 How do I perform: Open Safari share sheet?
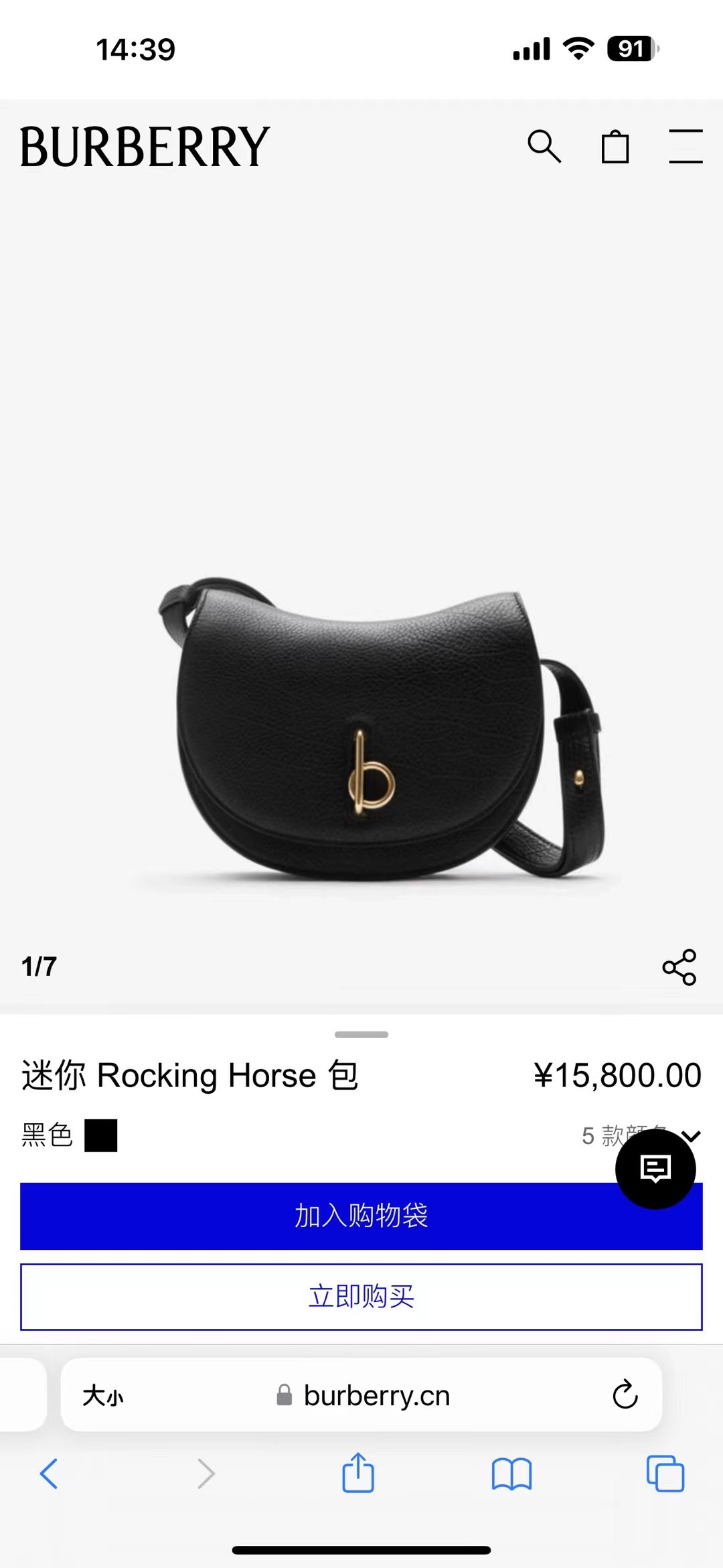[x=358, y=1474]
